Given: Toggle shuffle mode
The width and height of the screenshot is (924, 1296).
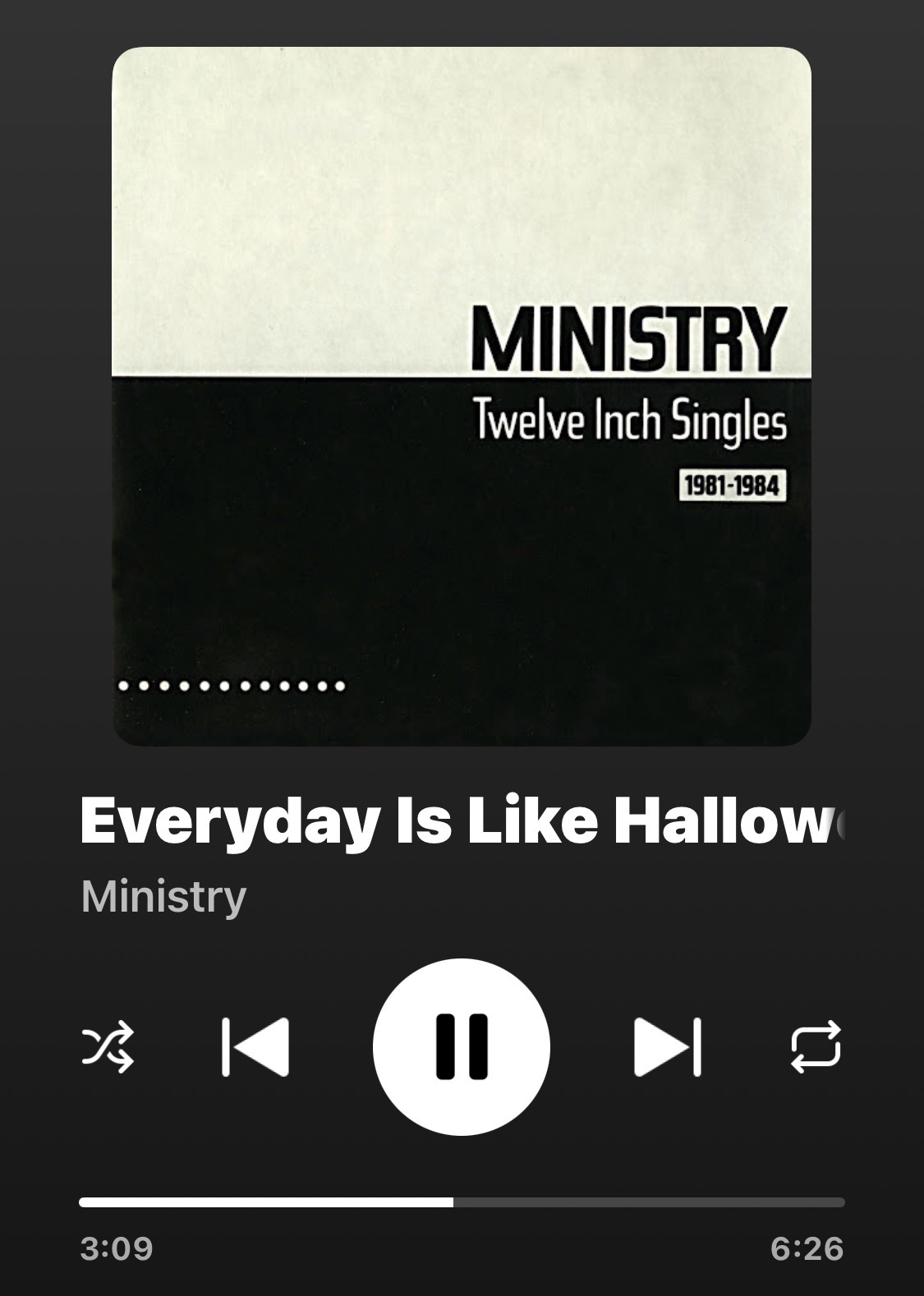Looking at the screenshot, I should click(108, 1046).
